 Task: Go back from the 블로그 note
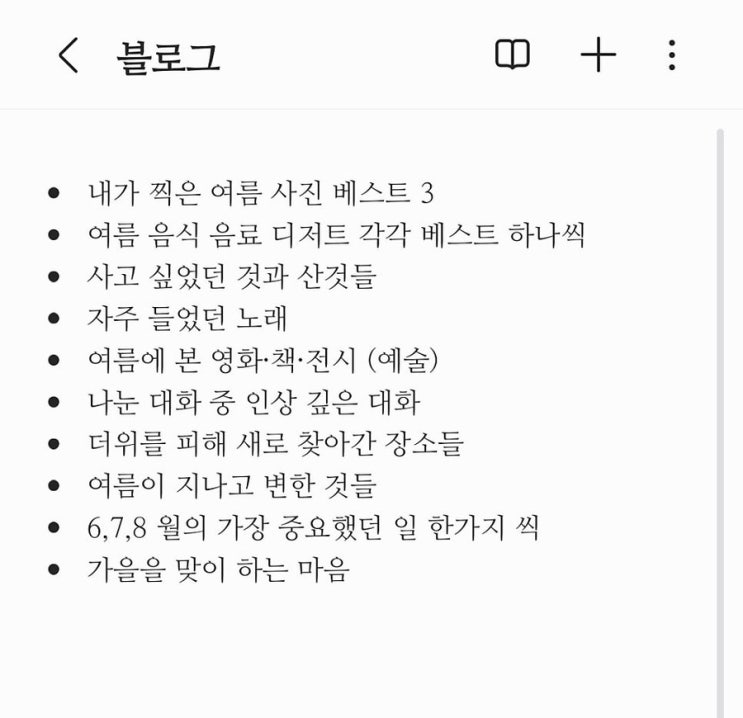tap(68, 55)
